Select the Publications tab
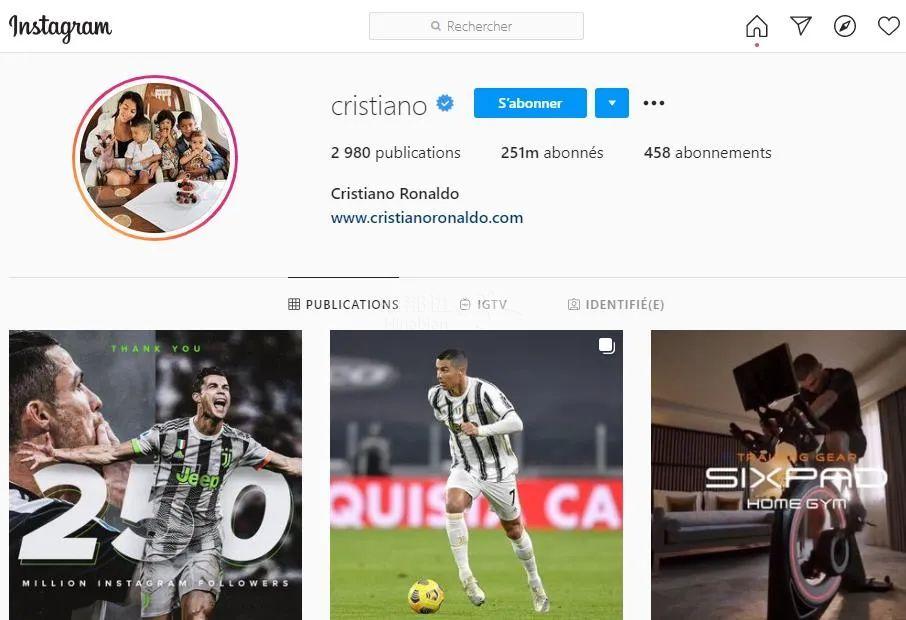Image resolution: width=906 pixels, height=620 pixels. 343,304
